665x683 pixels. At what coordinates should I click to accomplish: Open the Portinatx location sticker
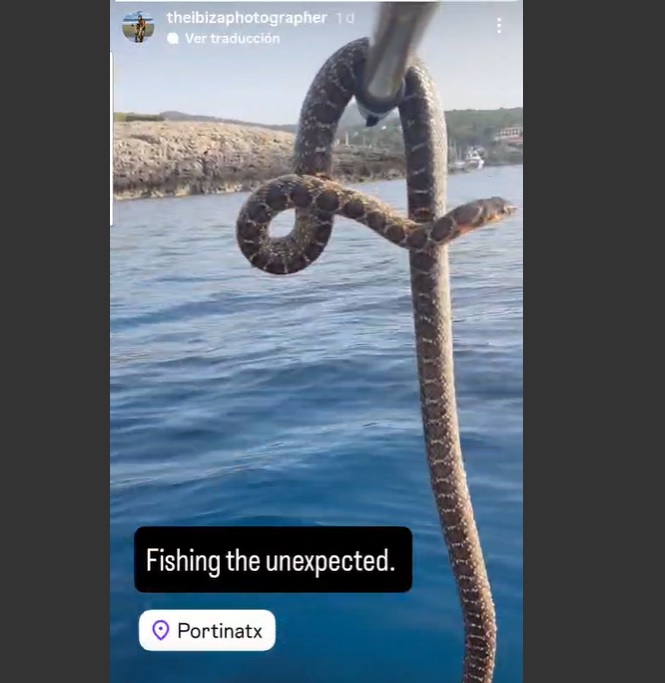207,631
